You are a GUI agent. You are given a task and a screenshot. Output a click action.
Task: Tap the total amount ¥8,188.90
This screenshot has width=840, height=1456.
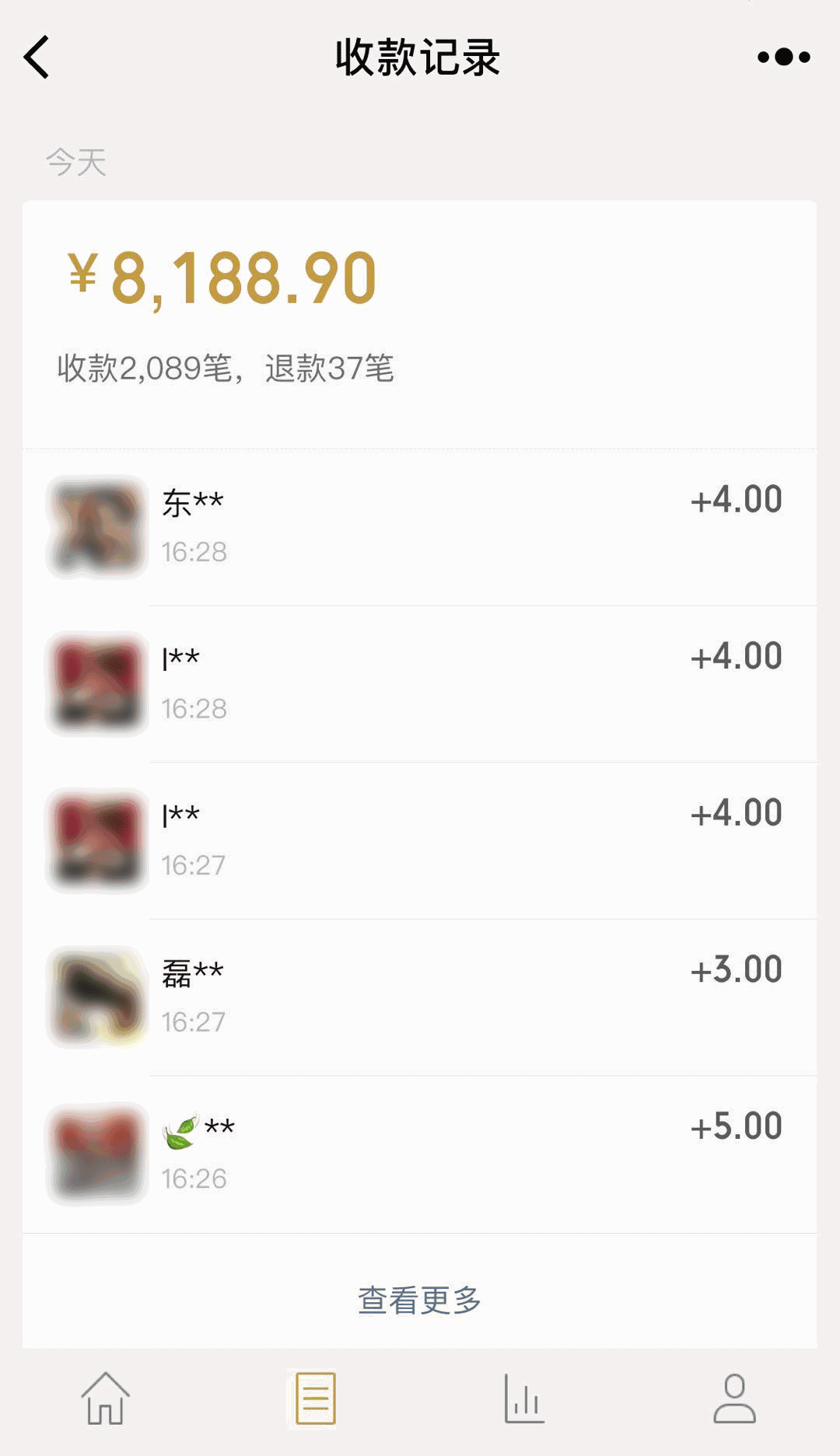tap(219, 281)
